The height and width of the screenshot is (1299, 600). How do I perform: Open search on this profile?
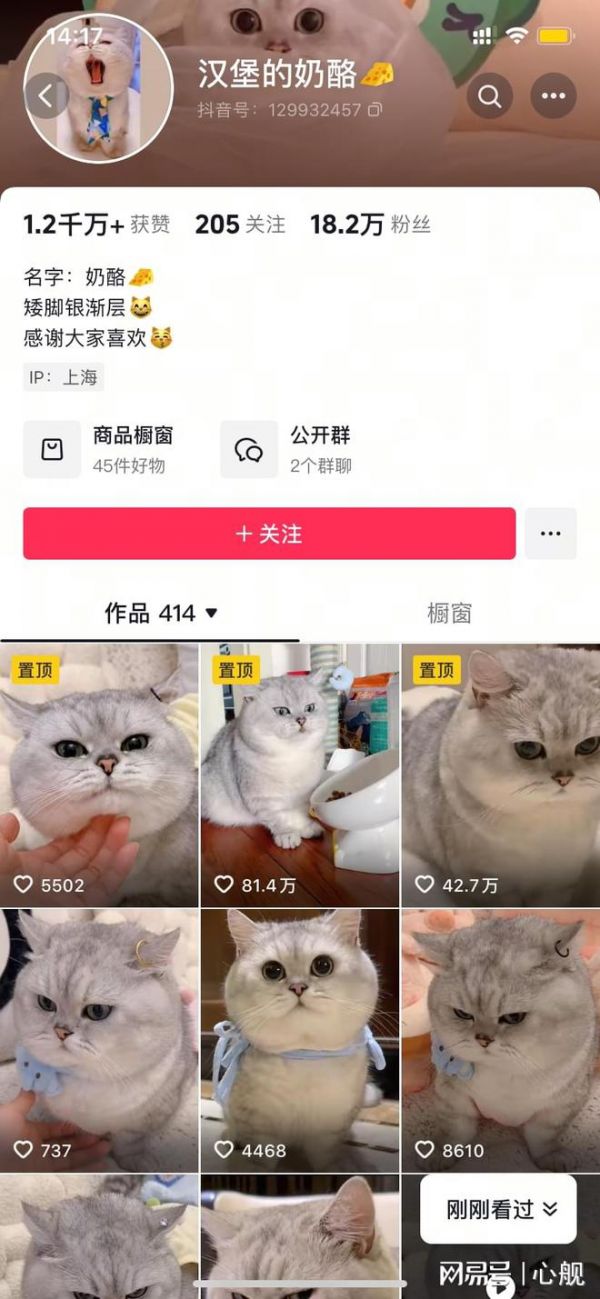click(489, 96)
